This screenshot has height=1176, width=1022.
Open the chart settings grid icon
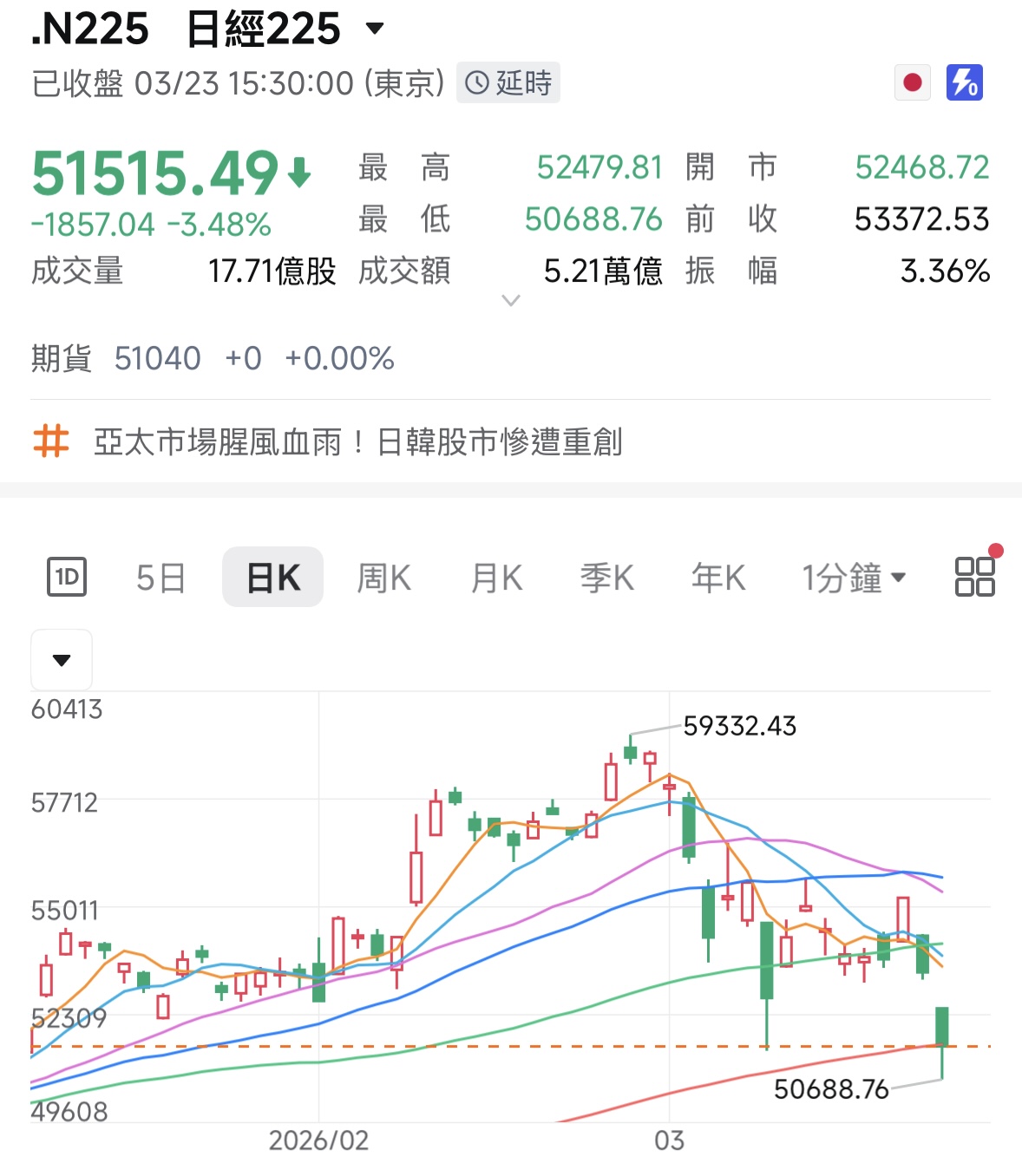[974, 577]
